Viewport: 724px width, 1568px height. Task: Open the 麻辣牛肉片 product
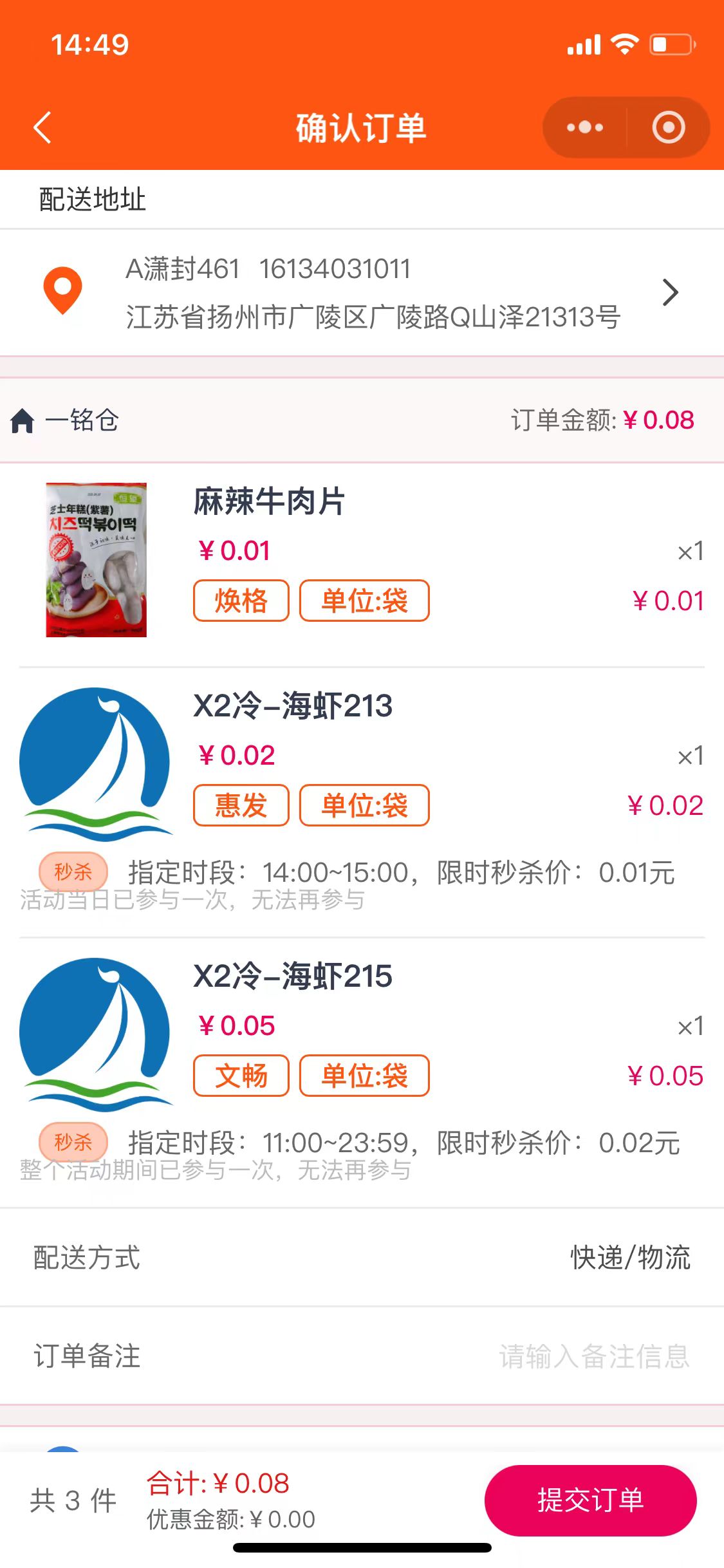[x=269, y=502]
